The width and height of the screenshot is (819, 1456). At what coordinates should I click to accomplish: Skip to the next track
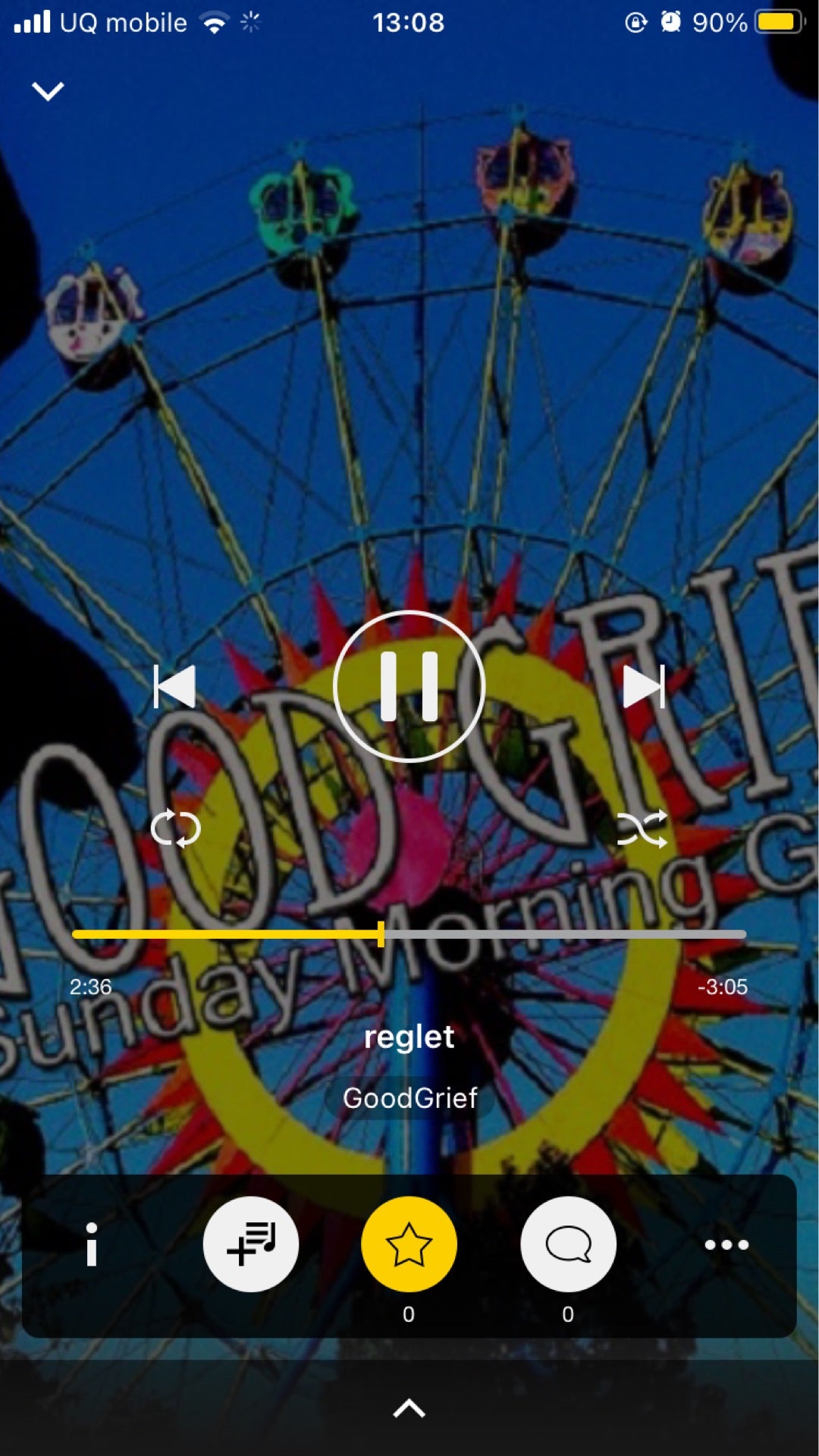pyautogui.click(x=643, y=687)
